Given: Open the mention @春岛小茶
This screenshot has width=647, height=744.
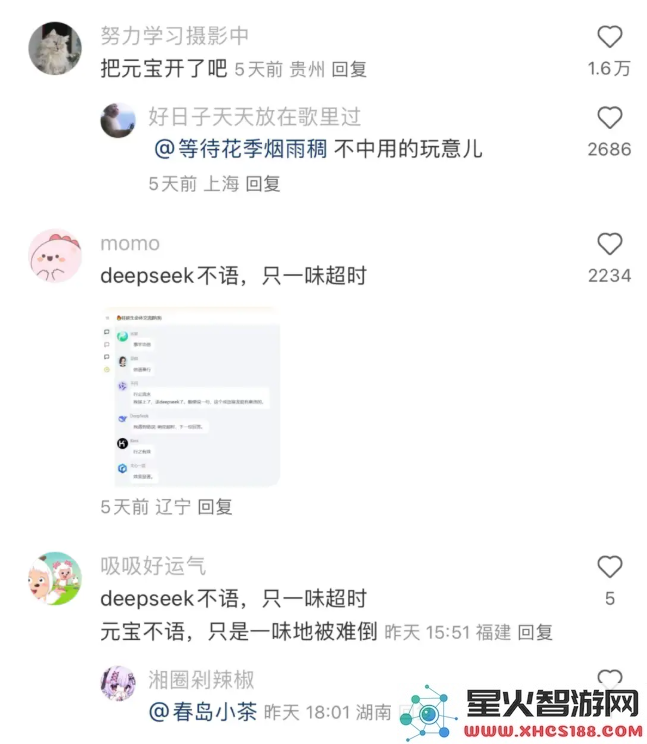Looking at the screenshot, I should (x=203, y=712).
